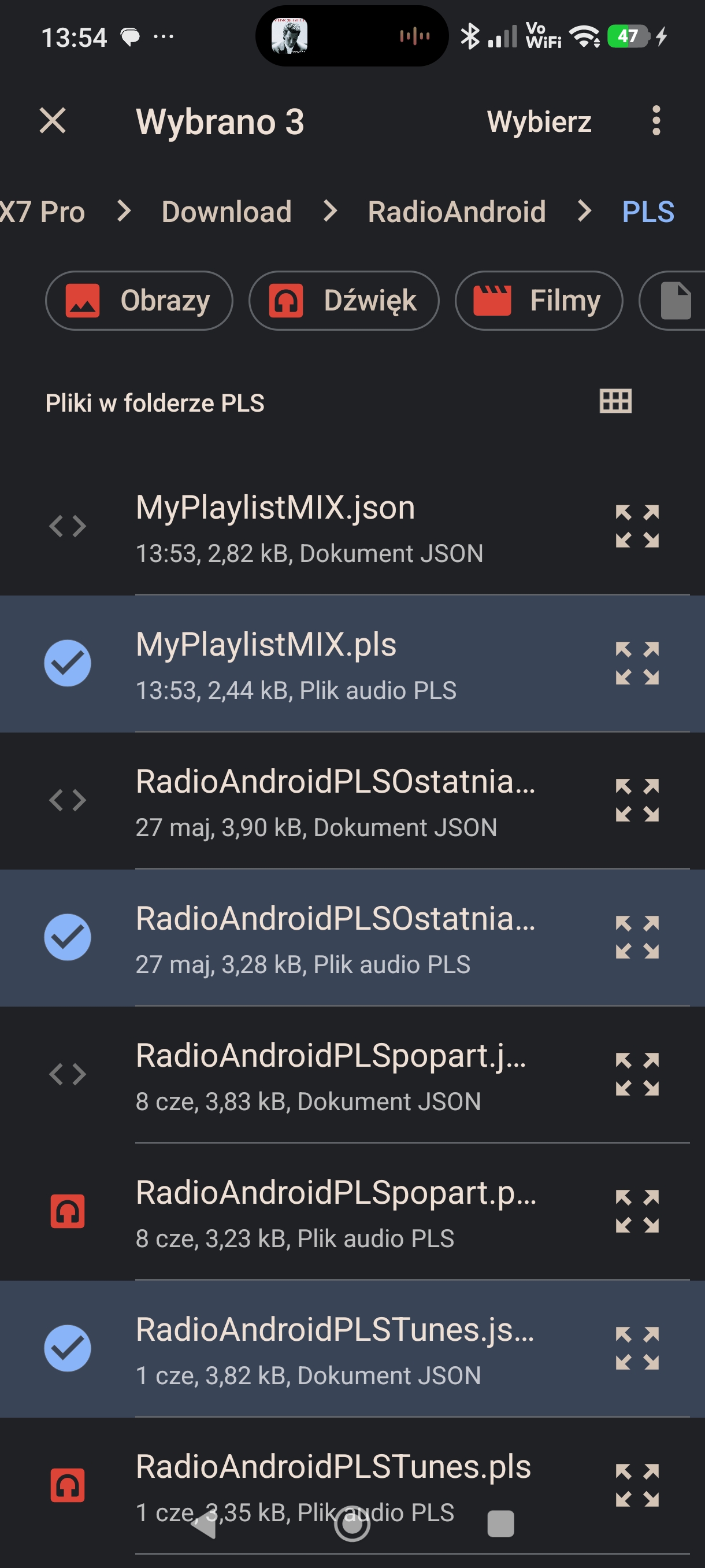
Task: Go to the RadioAndroid folder breadcrumb
Action: coord(456,212)
